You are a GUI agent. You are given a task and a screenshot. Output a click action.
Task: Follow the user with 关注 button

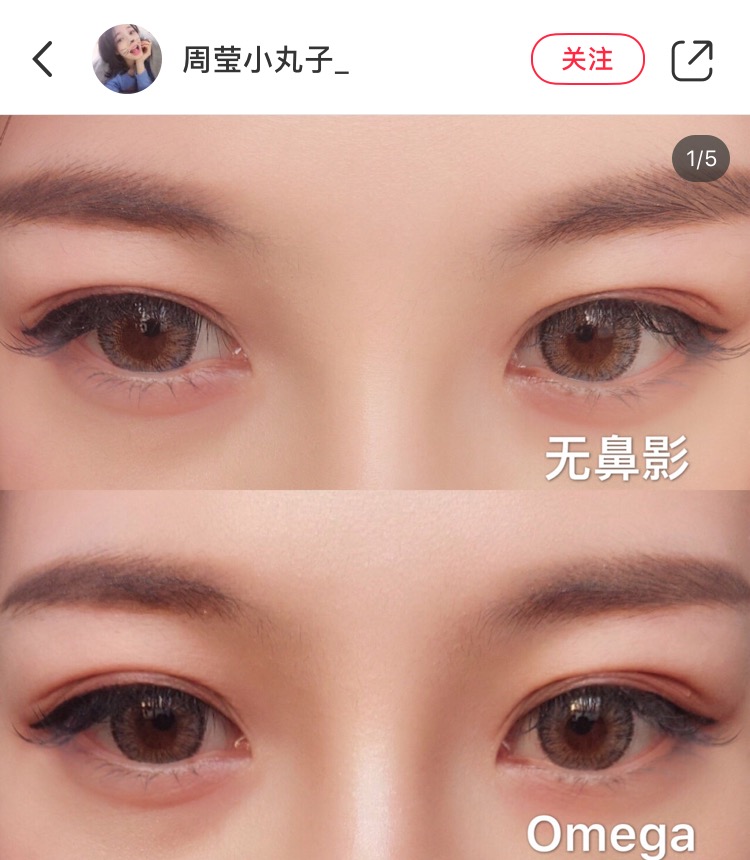click(x=587, y=59)
